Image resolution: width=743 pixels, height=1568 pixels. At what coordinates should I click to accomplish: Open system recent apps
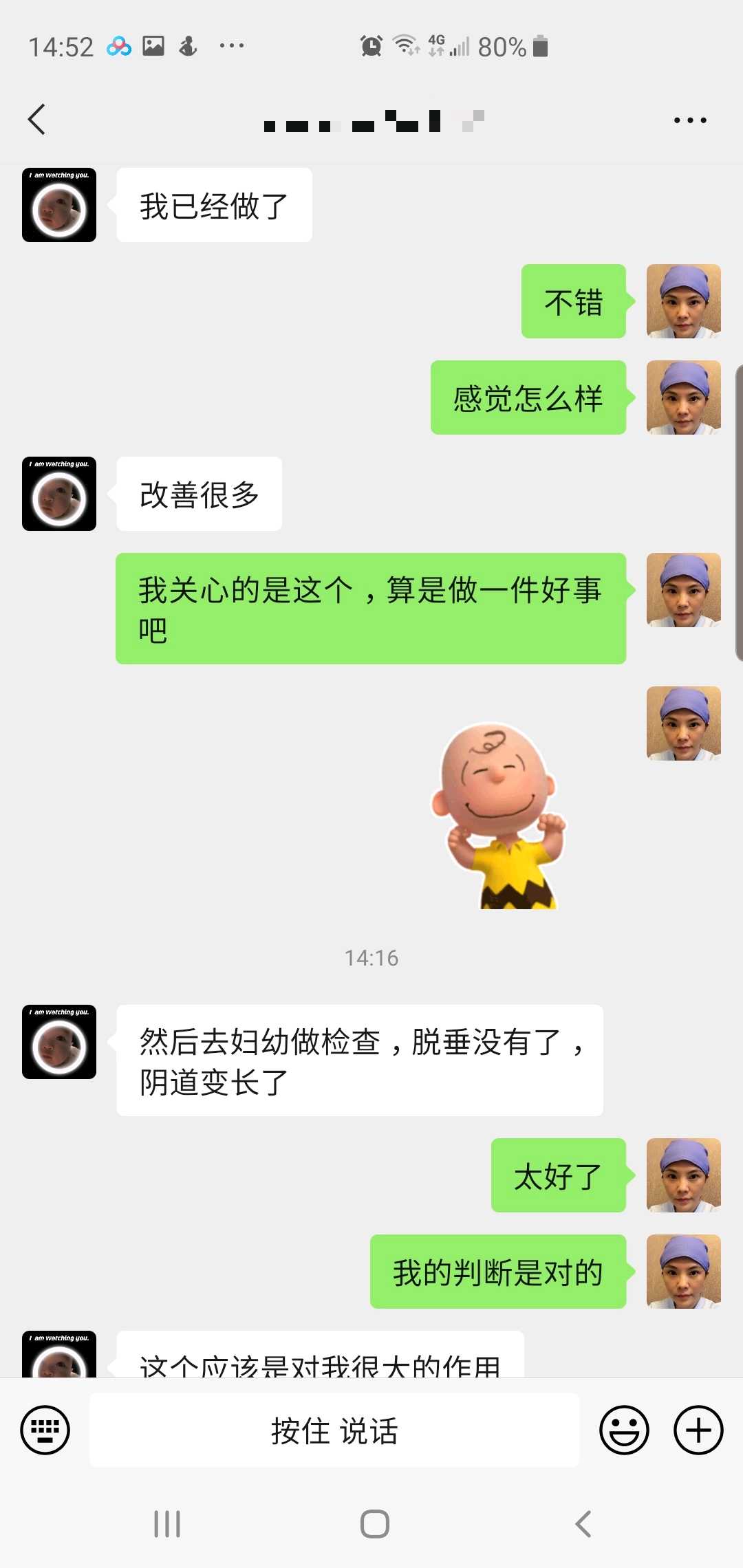tap(167, 1524)
